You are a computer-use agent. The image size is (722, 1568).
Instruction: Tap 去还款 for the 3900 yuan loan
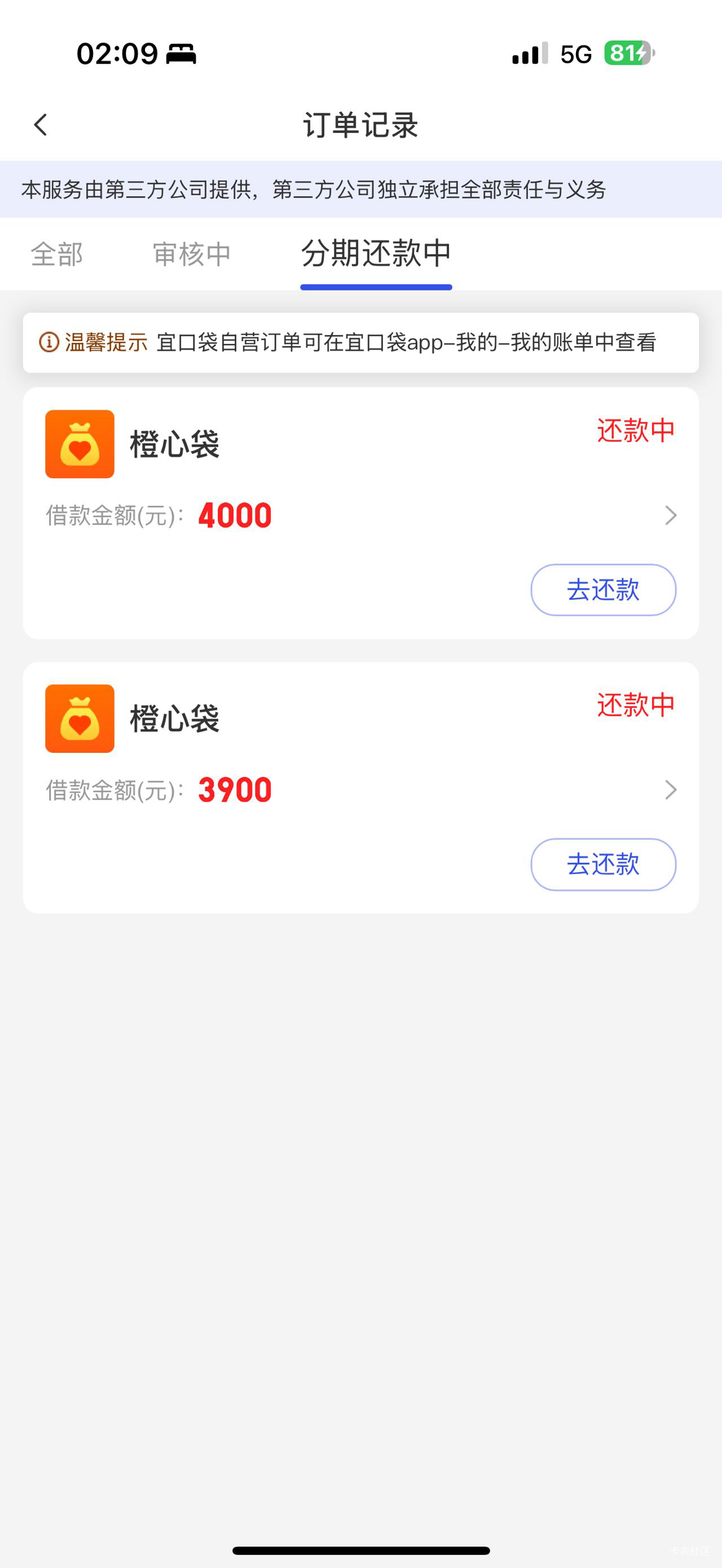[602, 864]
